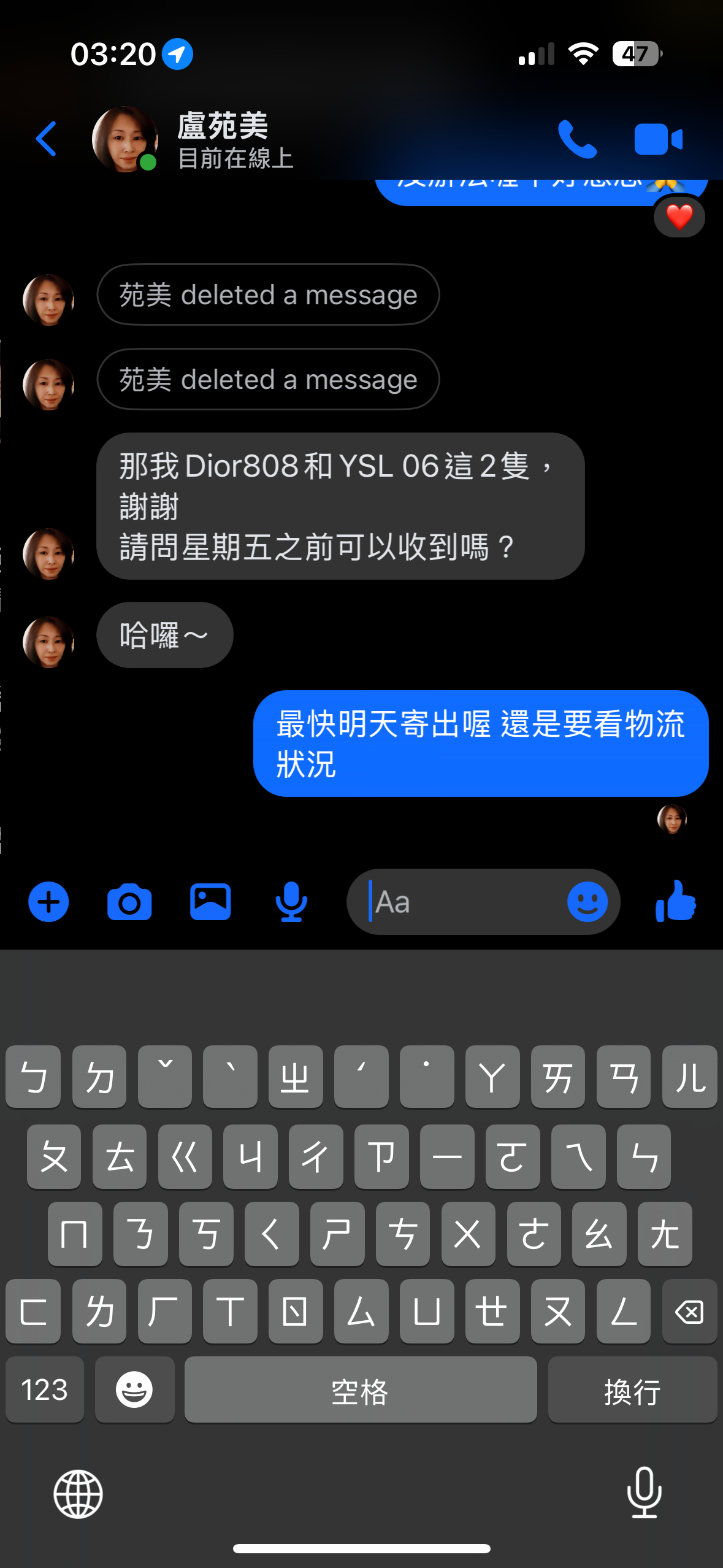Image resolution: width=723 pixels, height=1568 pixels.
Task: Tap the heart reaction on the top message
Action: (x=679, y=217)
